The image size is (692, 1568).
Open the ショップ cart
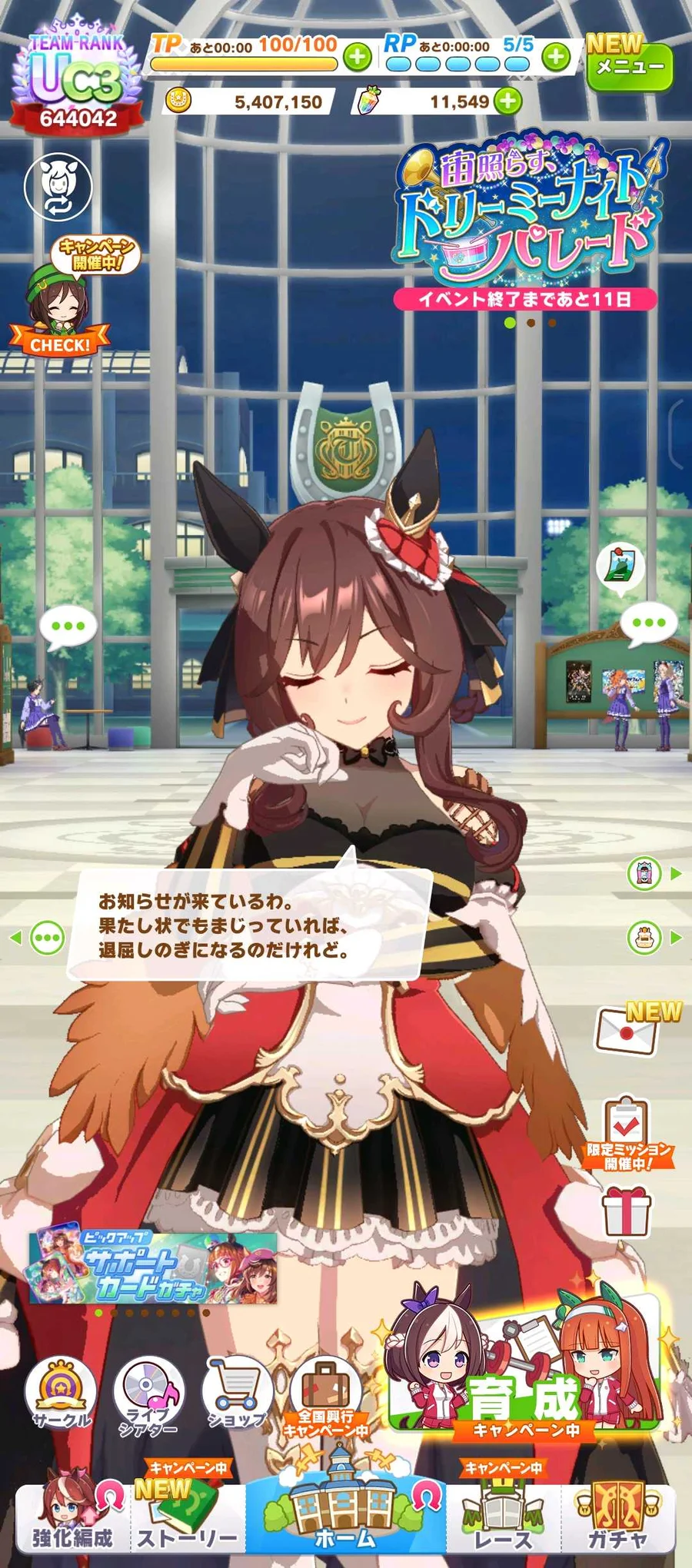(237, 1394)
